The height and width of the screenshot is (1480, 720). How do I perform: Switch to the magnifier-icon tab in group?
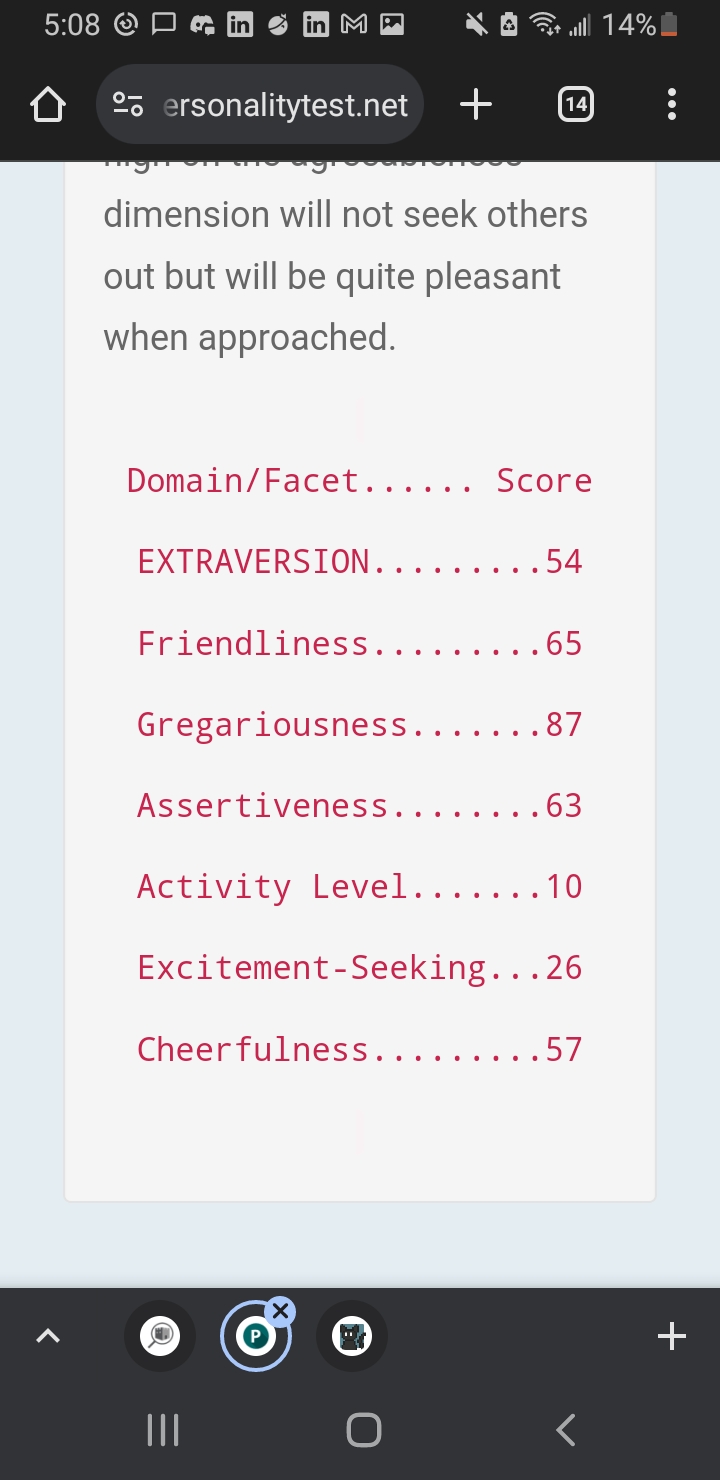(x=160, y=1336)
